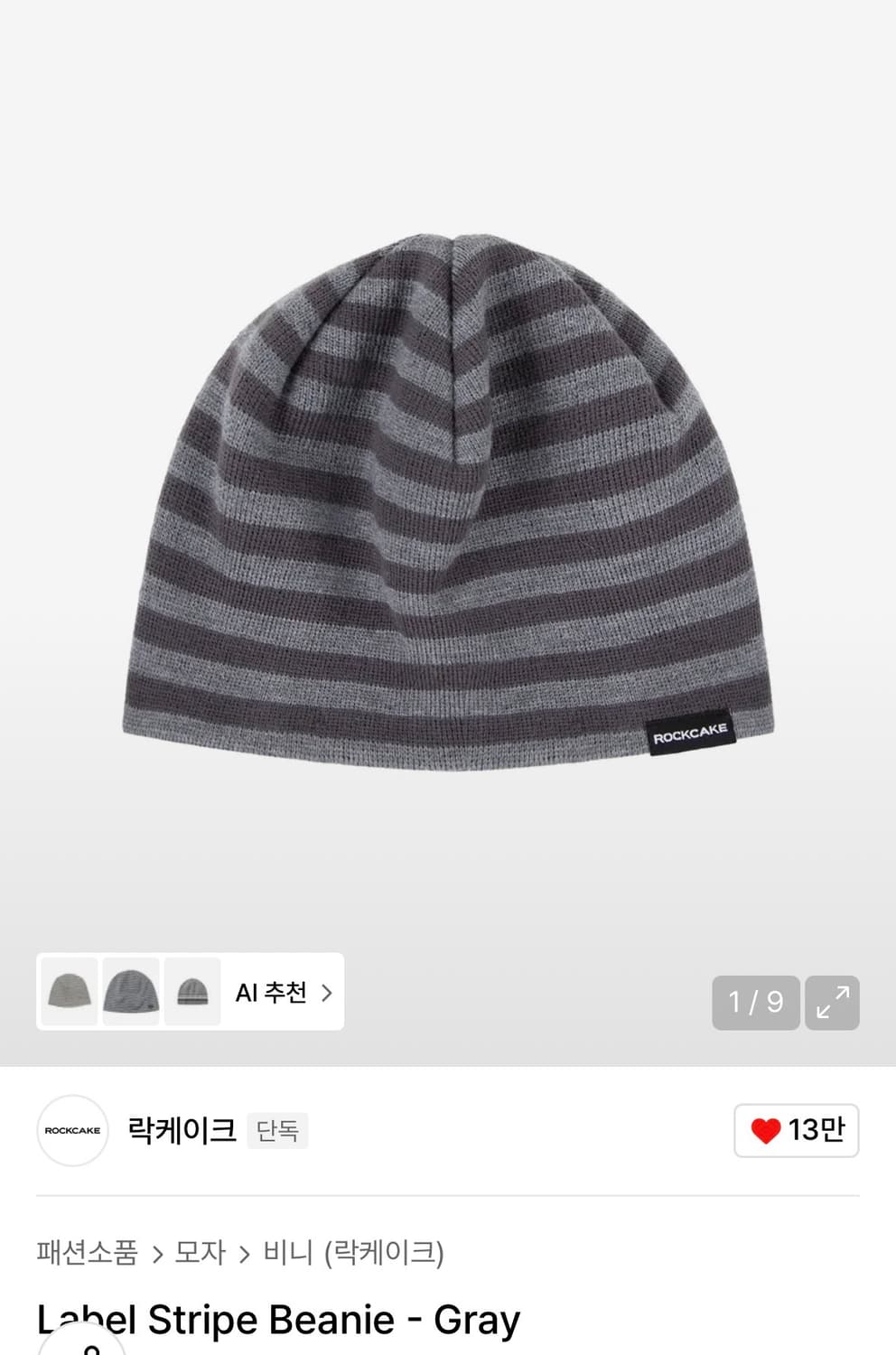Click the circular ROCKCAKE brand logo
Image resolution: width=896 pixels, height=1355 pixels.
coord(71,1130)
